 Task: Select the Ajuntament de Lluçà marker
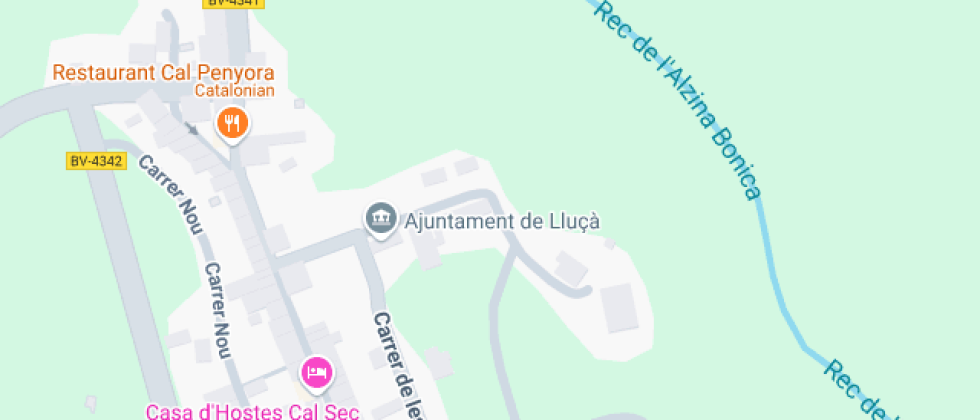click(x=380, y=219)
